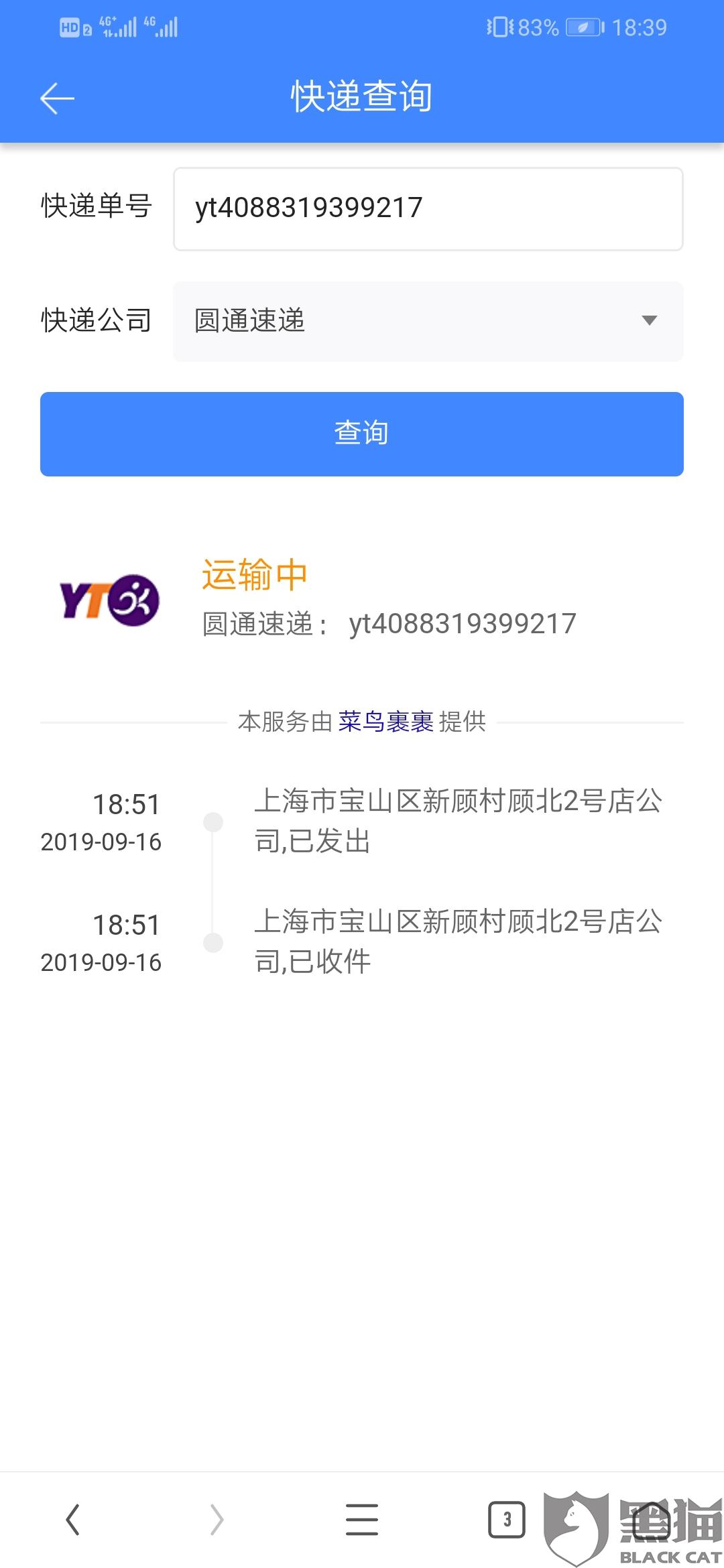Navigate back in the browser bottom bar
The height and width of the screenshot is (1568, 724).
(73, 1519)
